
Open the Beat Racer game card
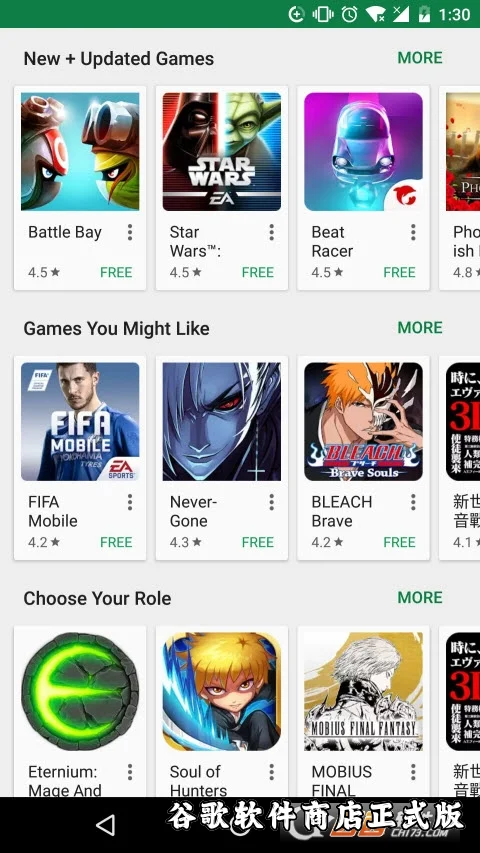[363, 188]
